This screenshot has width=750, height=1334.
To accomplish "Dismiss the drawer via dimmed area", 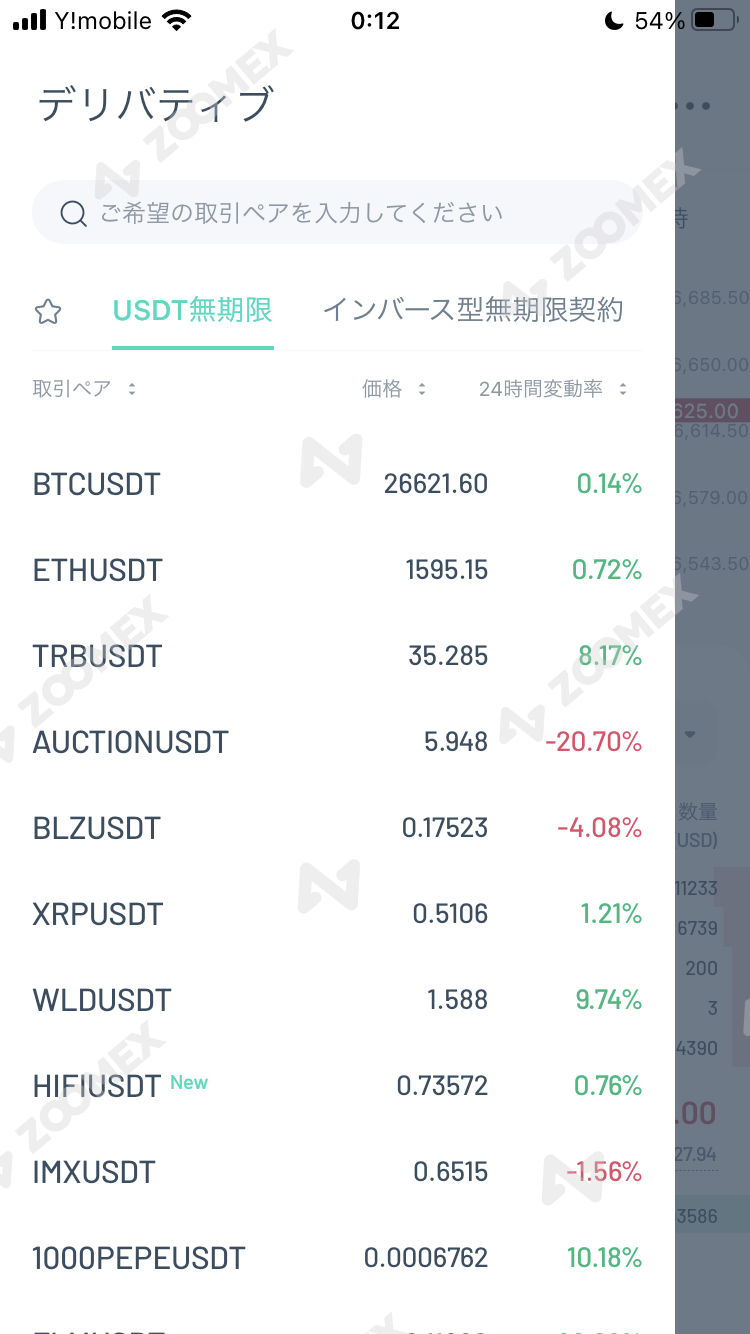I will [x=712, y=650].
